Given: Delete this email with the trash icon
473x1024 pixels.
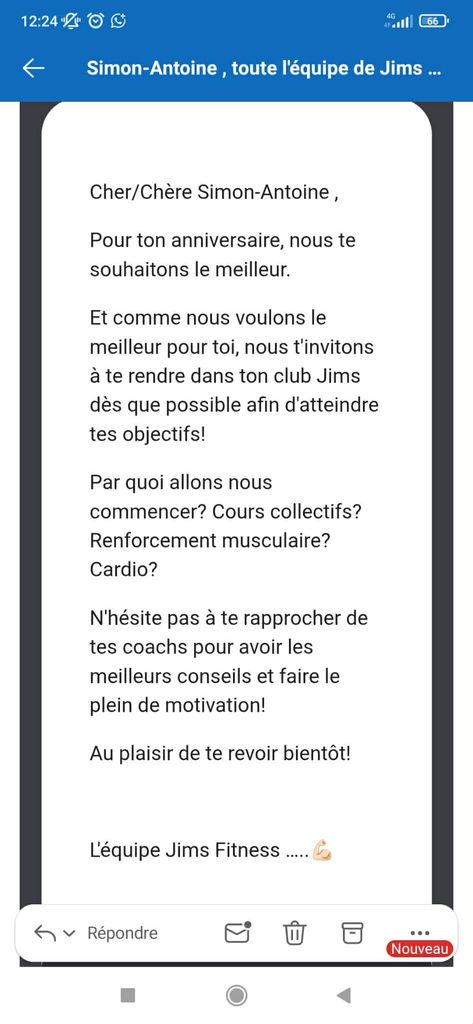Looking at the screenshot, I should tap(295, 933).
